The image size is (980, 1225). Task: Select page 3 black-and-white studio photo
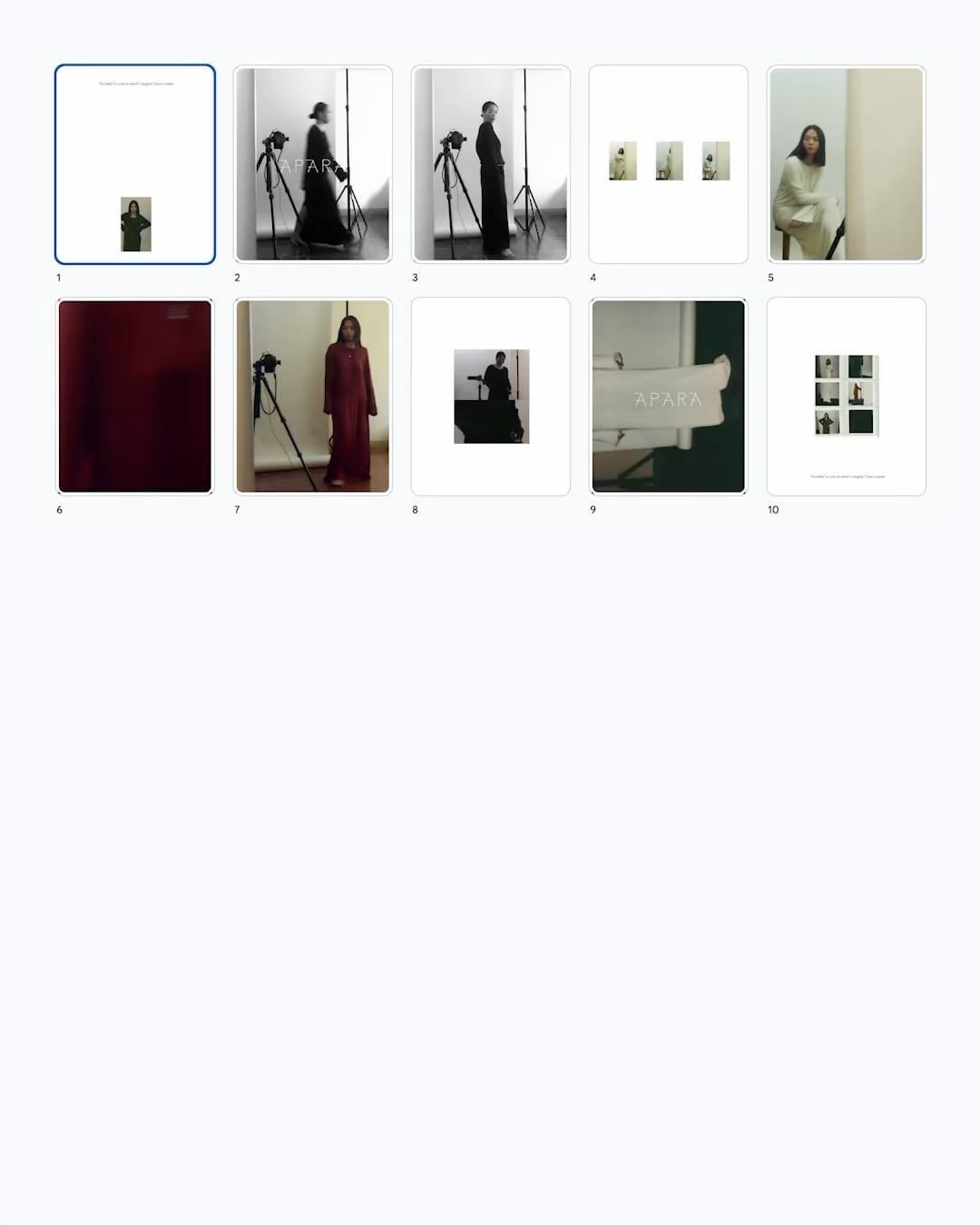click(x=491, y=164)
